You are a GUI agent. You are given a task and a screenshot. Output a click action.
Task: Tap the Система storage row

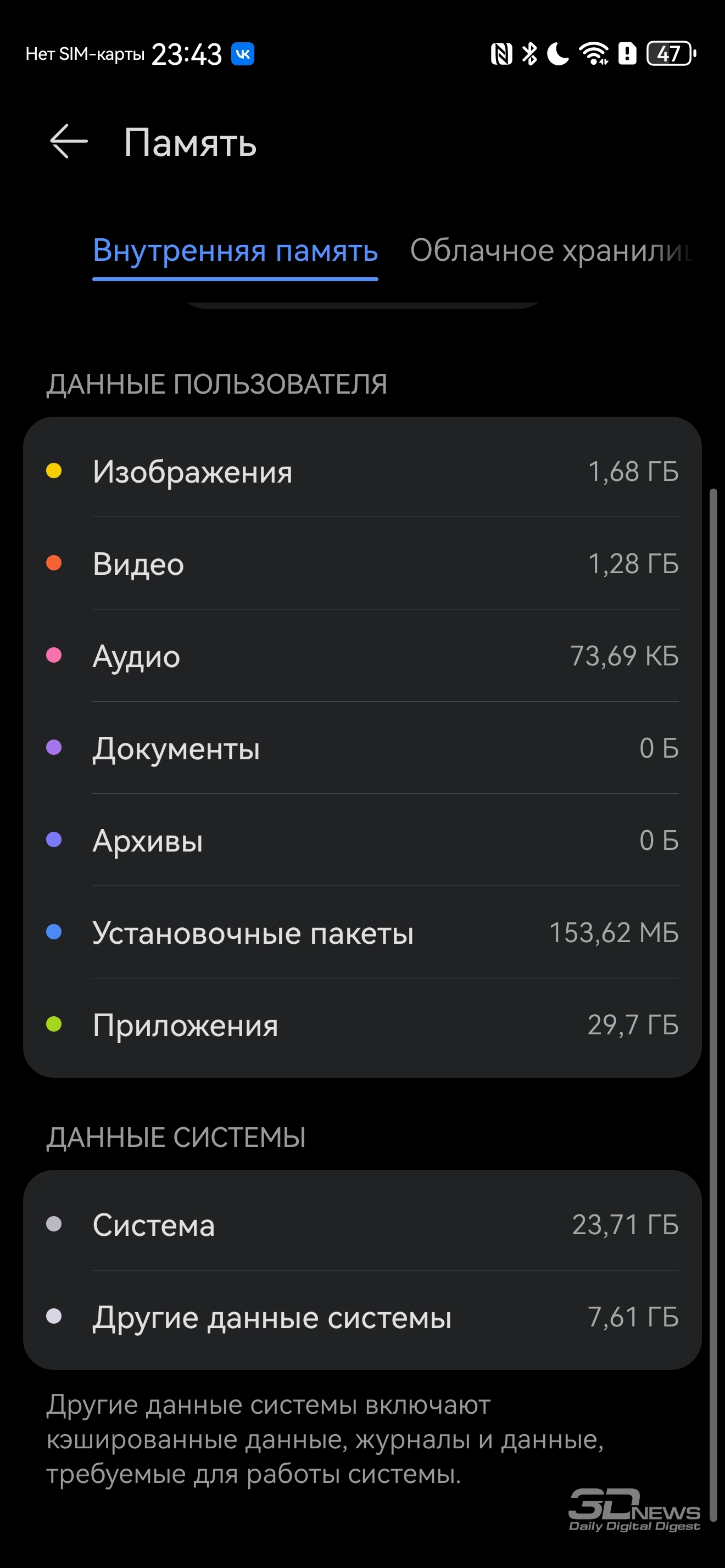point(362,1225)
